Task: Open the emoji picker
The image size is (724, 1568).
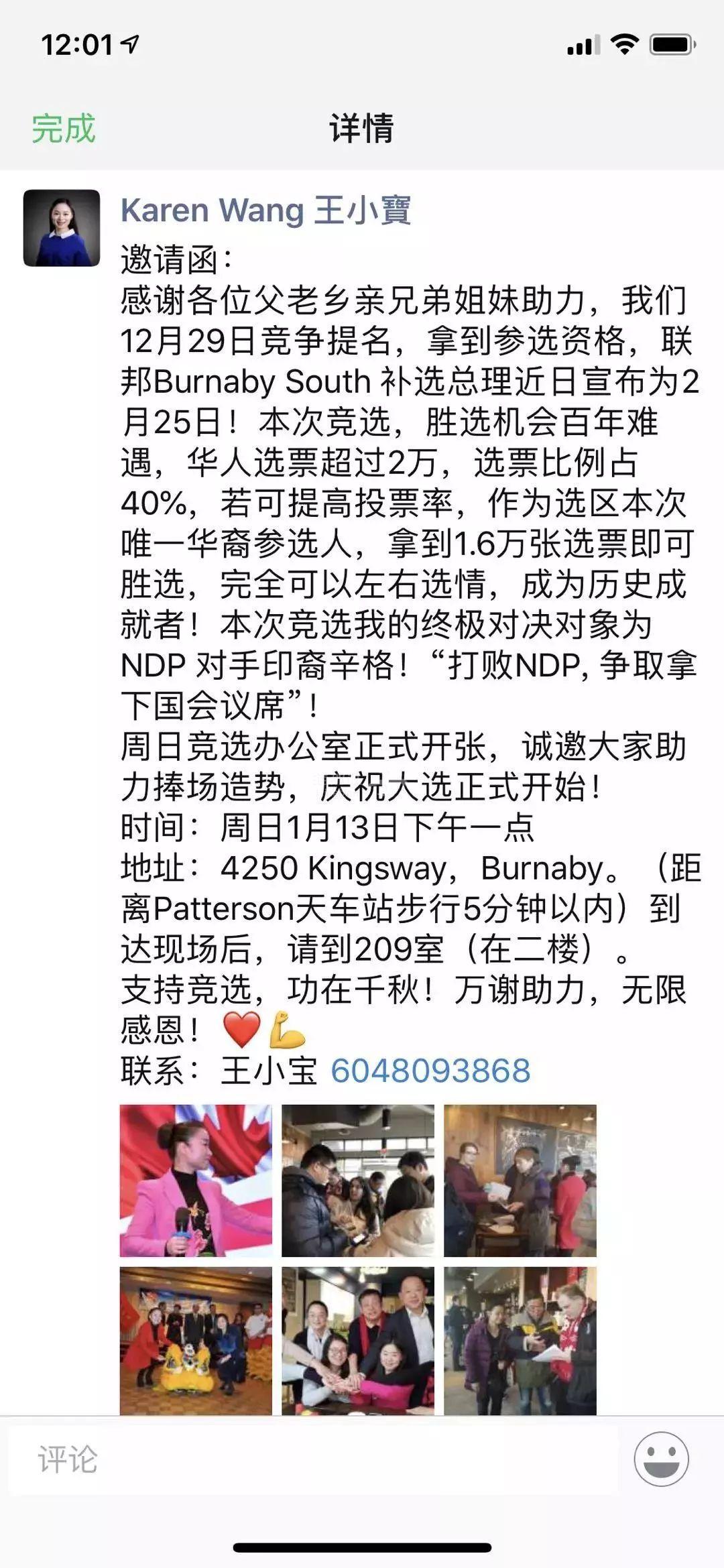Action: pos(661,1459)
